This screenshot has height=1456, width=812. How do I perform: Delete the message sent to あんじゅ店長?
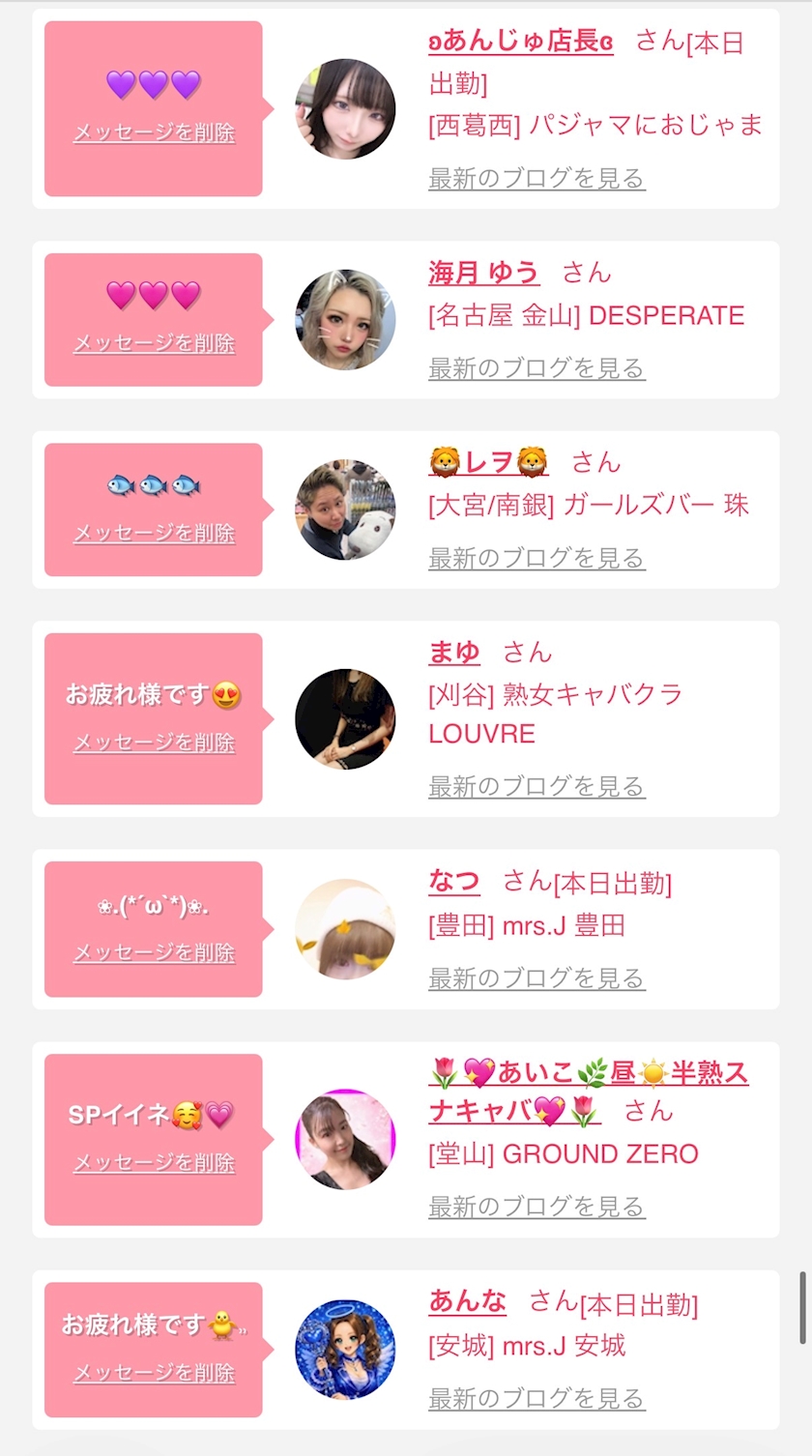coord(154,133)
